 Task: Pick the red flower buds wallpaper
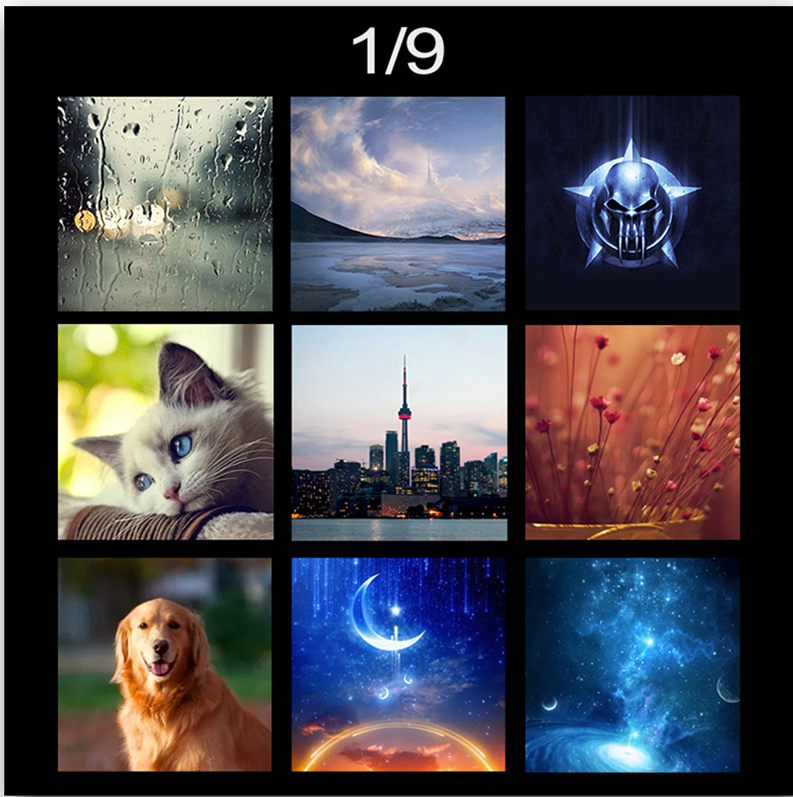(632, 432)
